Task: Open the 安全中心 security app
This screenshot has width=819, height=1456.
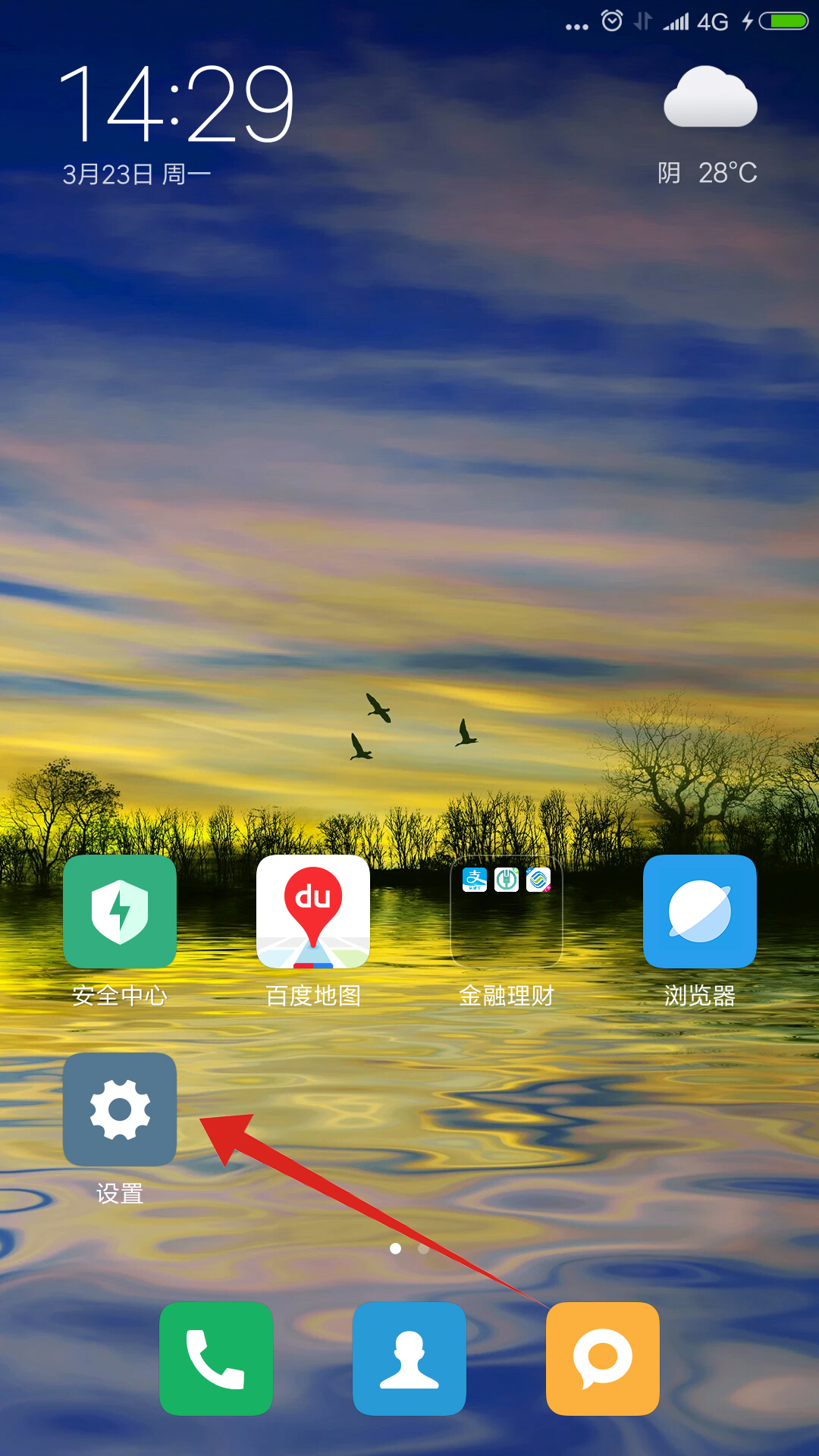Action: [x=120, y=912]
